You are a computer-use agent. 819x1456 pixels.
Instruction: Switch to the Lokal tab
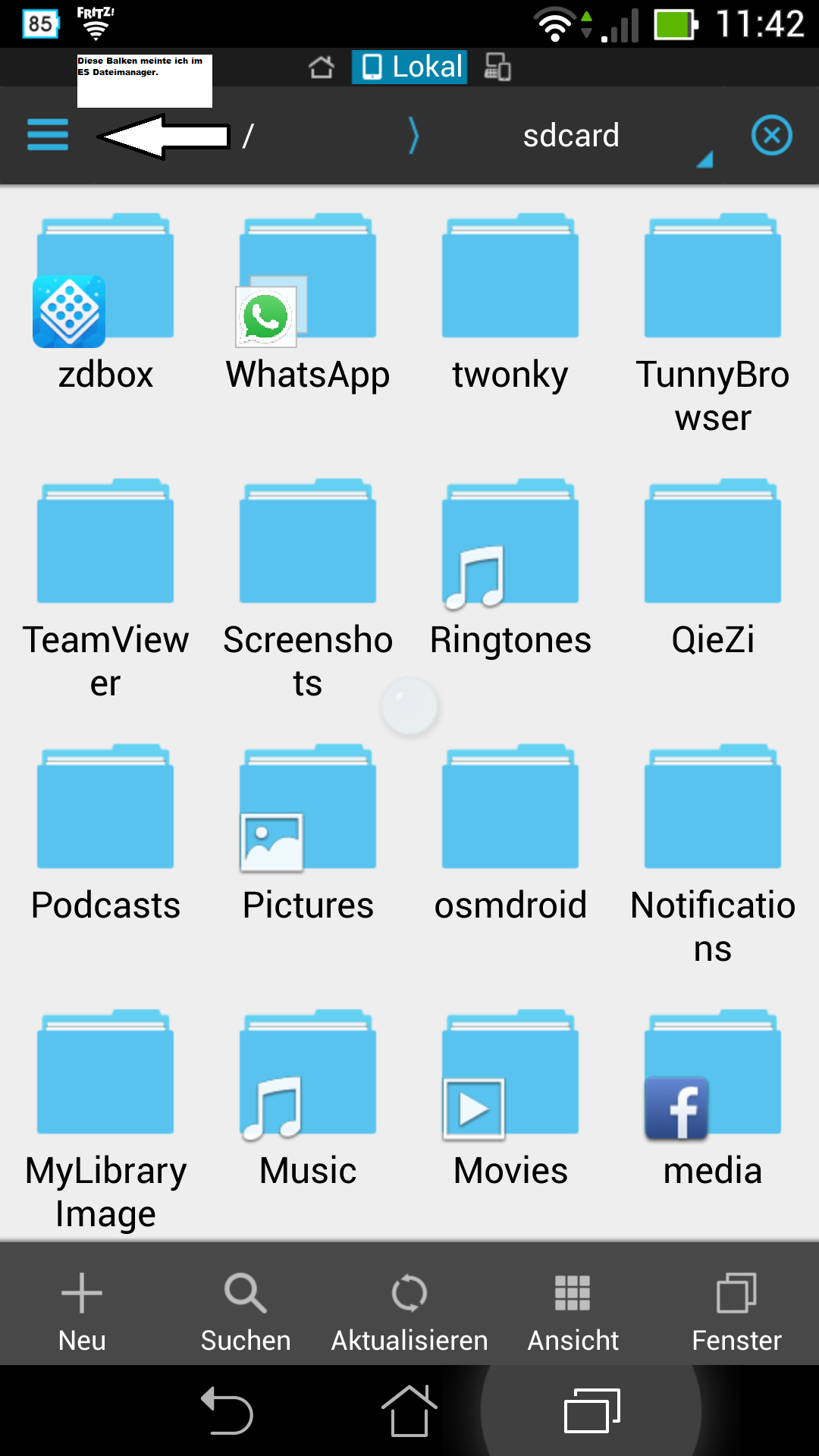409,67
